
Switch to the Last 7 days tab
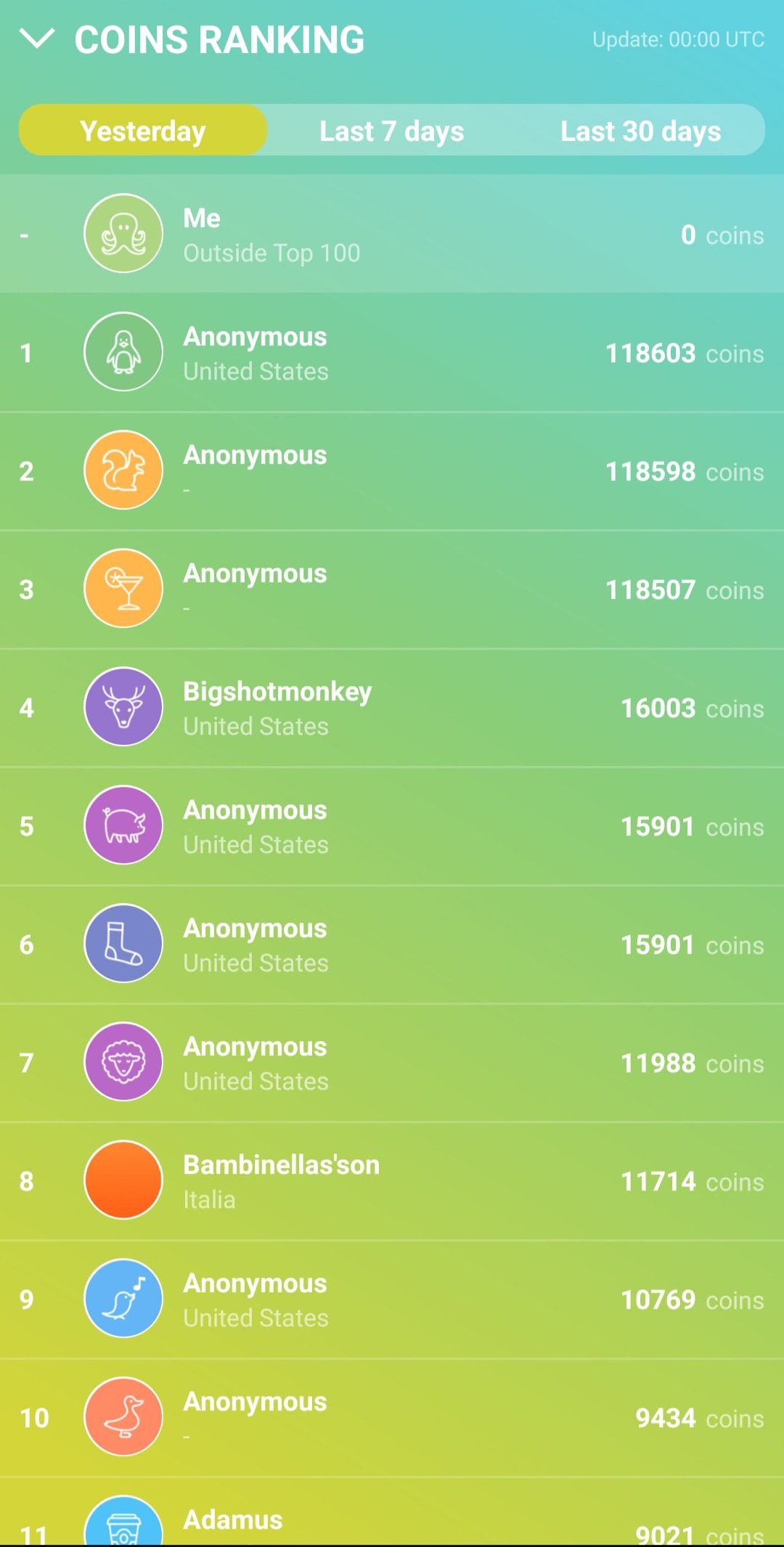pyautogui.click(x=392, y=131)
